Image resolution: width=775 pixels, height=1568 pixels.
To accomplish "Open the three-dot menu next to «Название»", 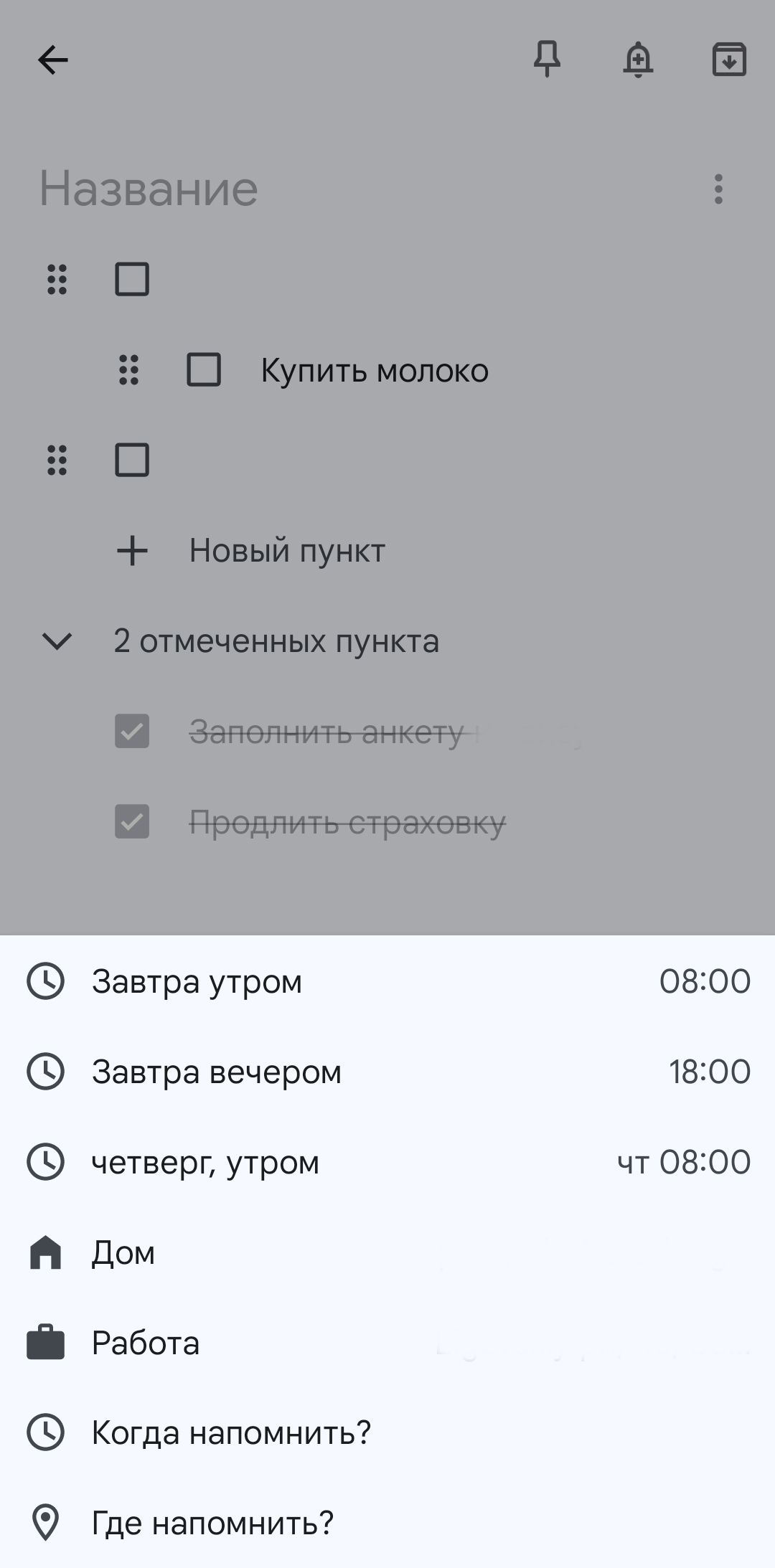I will pos(718,189).
